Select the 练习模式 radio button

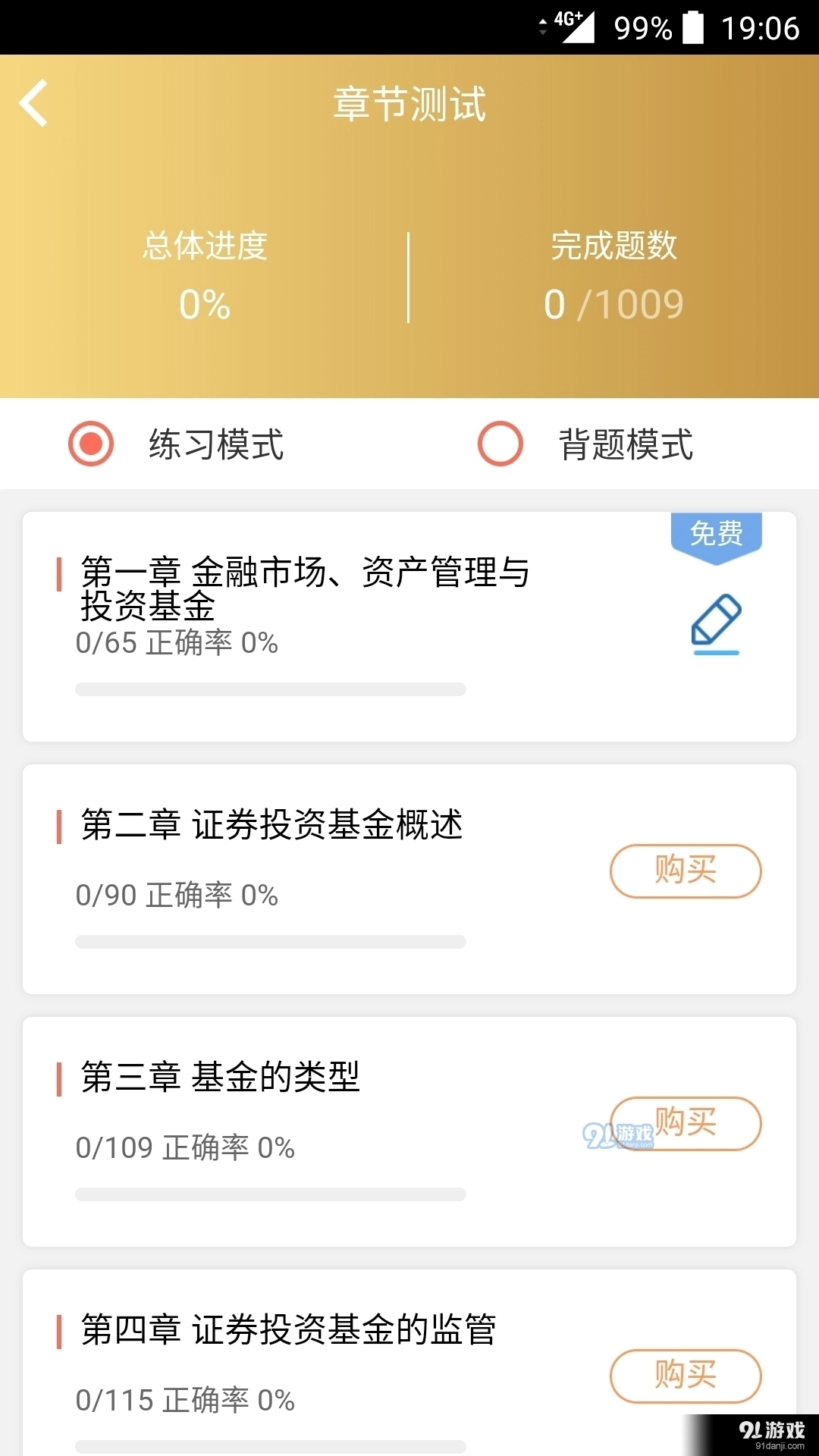90,444
